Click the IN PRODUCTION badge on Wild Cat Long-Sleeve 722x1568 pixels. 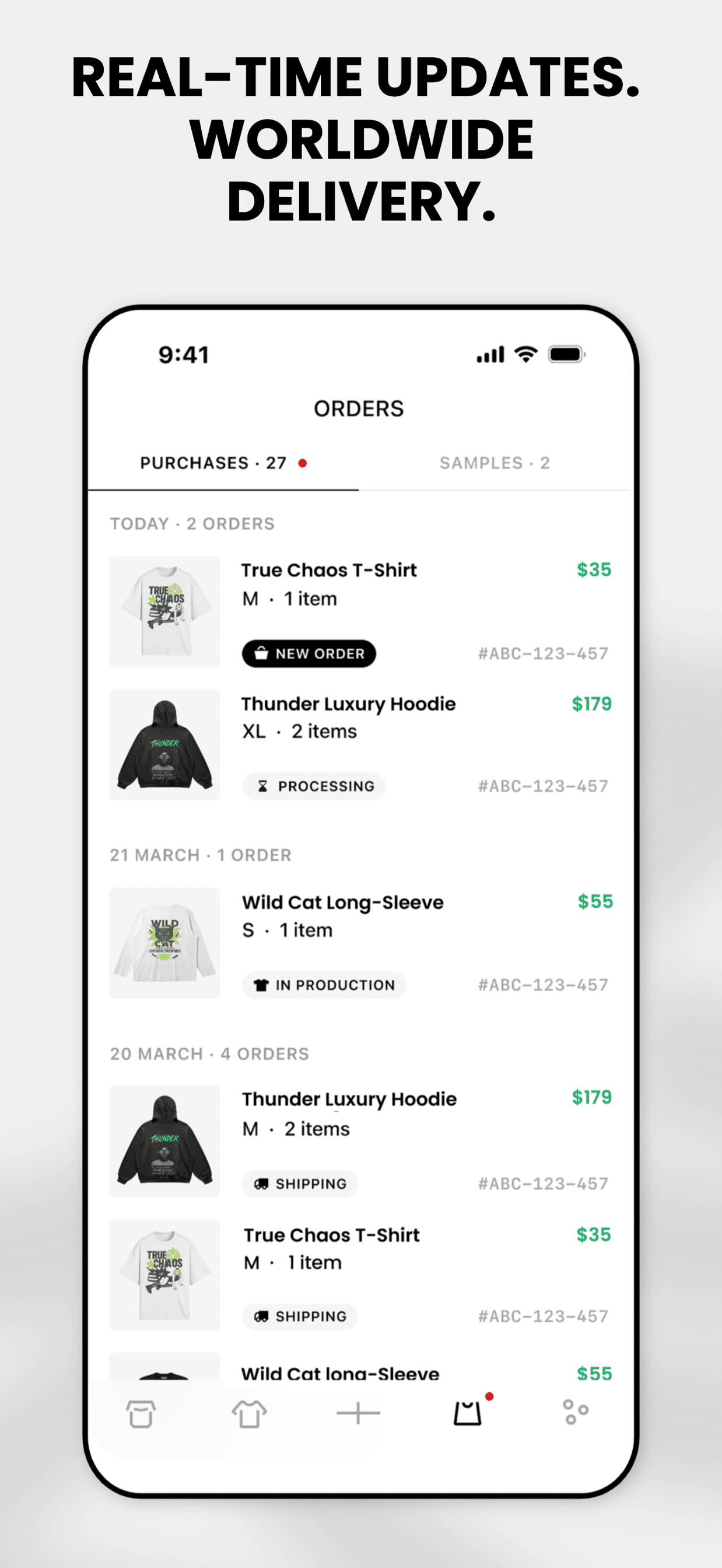click(323, 985)
